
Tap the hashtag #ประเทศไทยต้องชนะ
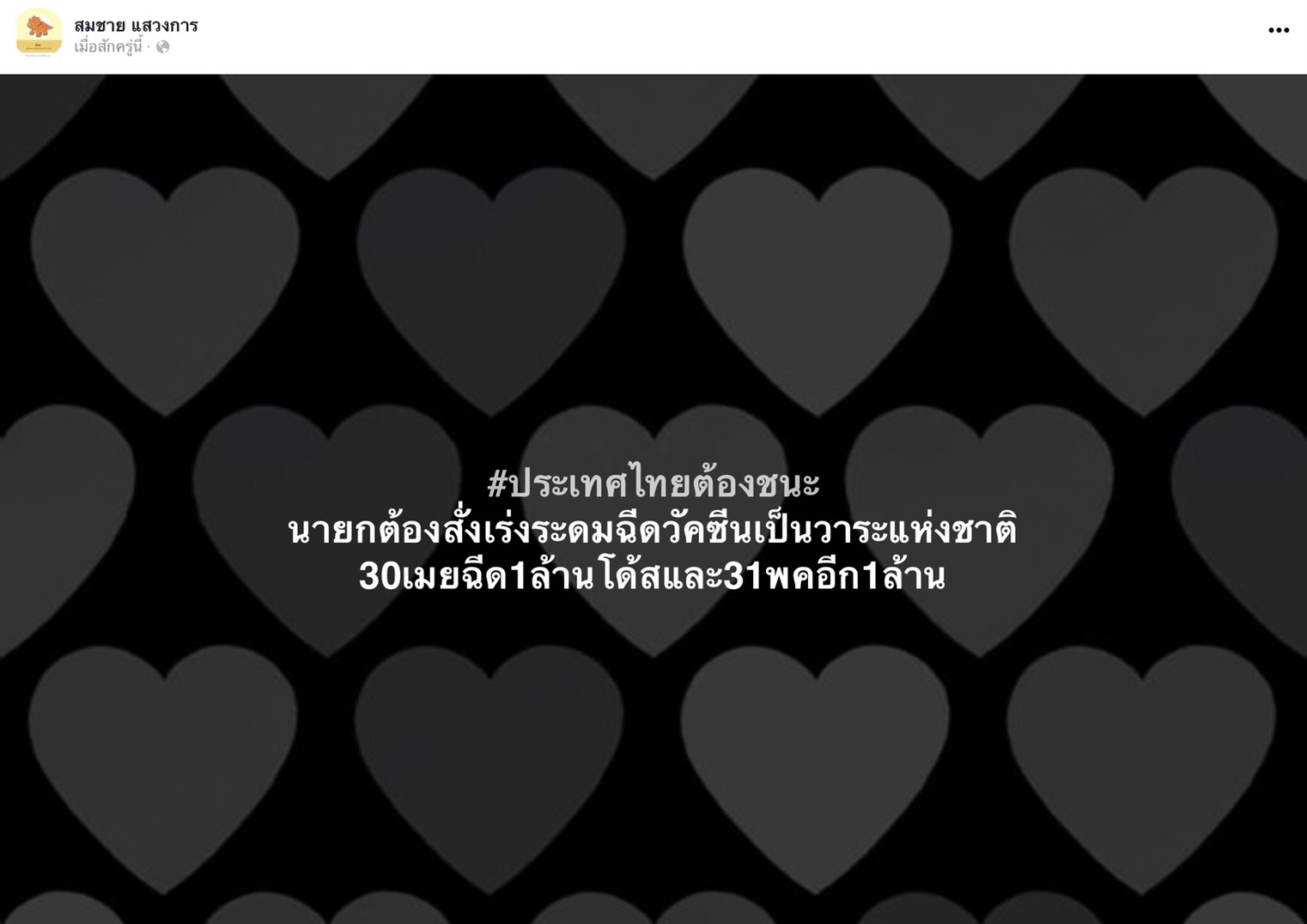[x=653, y=483]
